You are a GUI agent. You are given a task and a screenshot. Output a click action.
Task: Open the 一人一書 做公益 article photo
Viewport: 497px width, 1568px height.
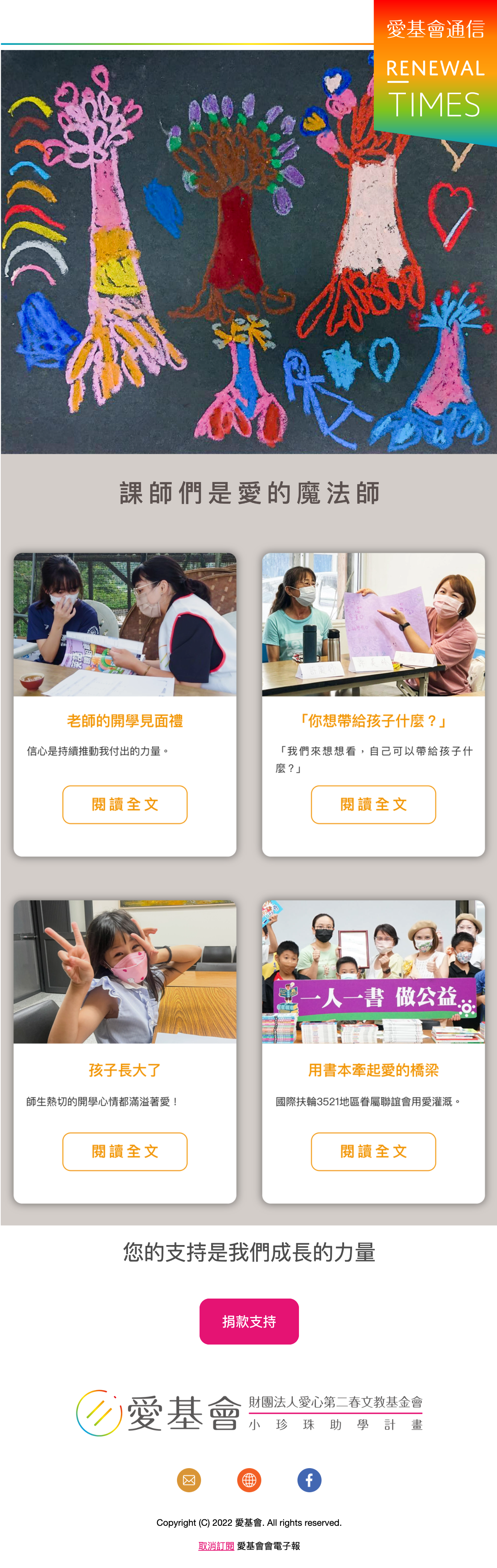pyautogui.click(x=373, y=971)
